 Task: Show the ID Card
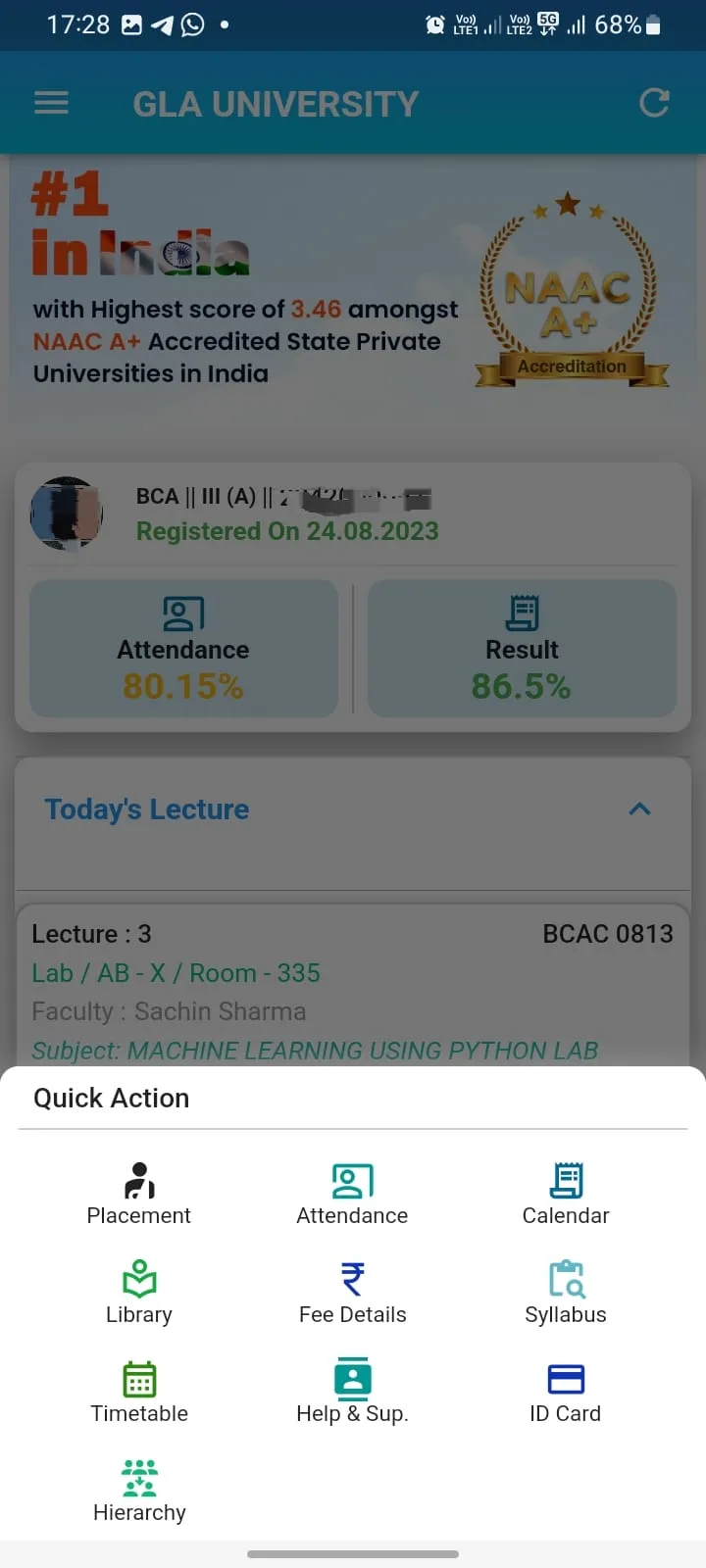pos(566,1392)
